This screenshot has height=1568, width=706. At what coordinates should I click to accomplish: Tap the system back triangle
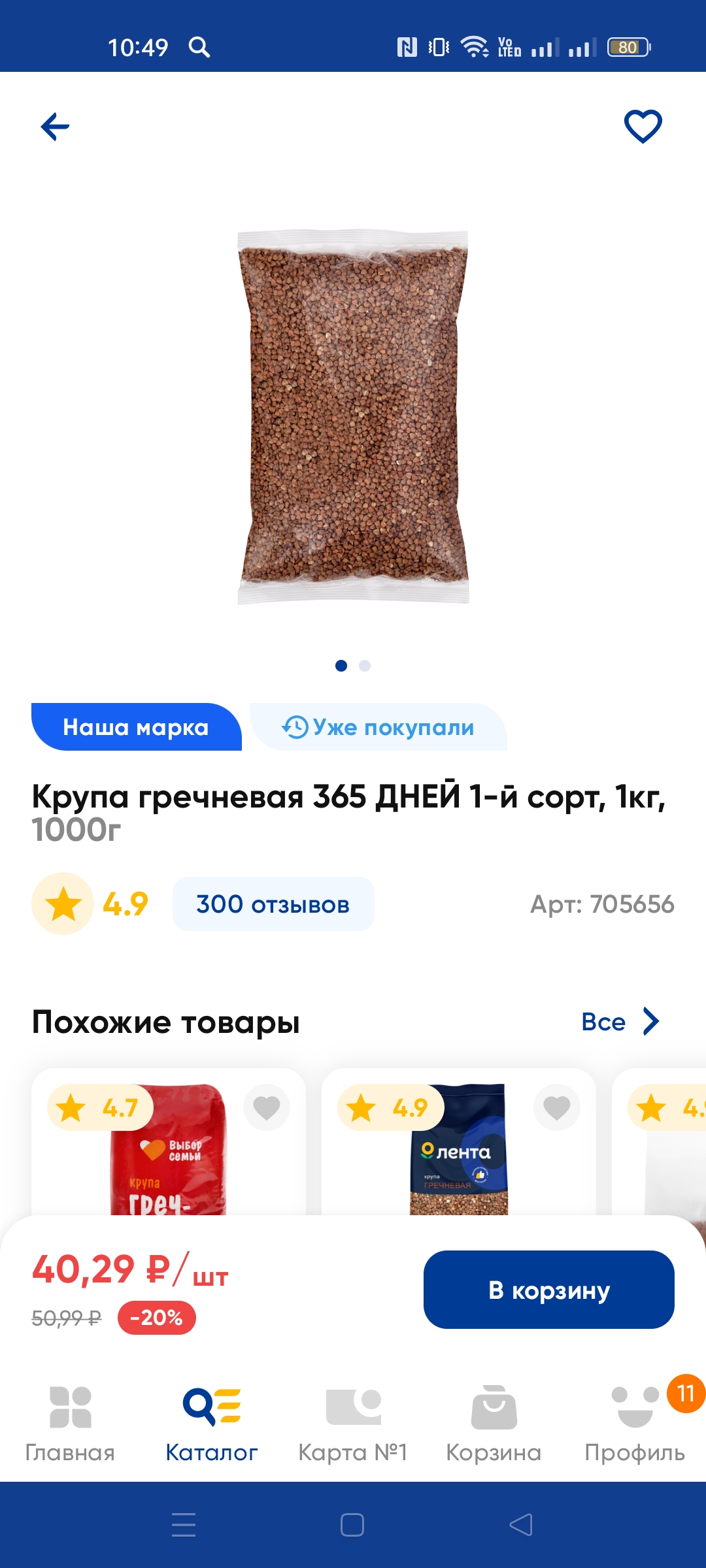click(x=521, y=1525)
